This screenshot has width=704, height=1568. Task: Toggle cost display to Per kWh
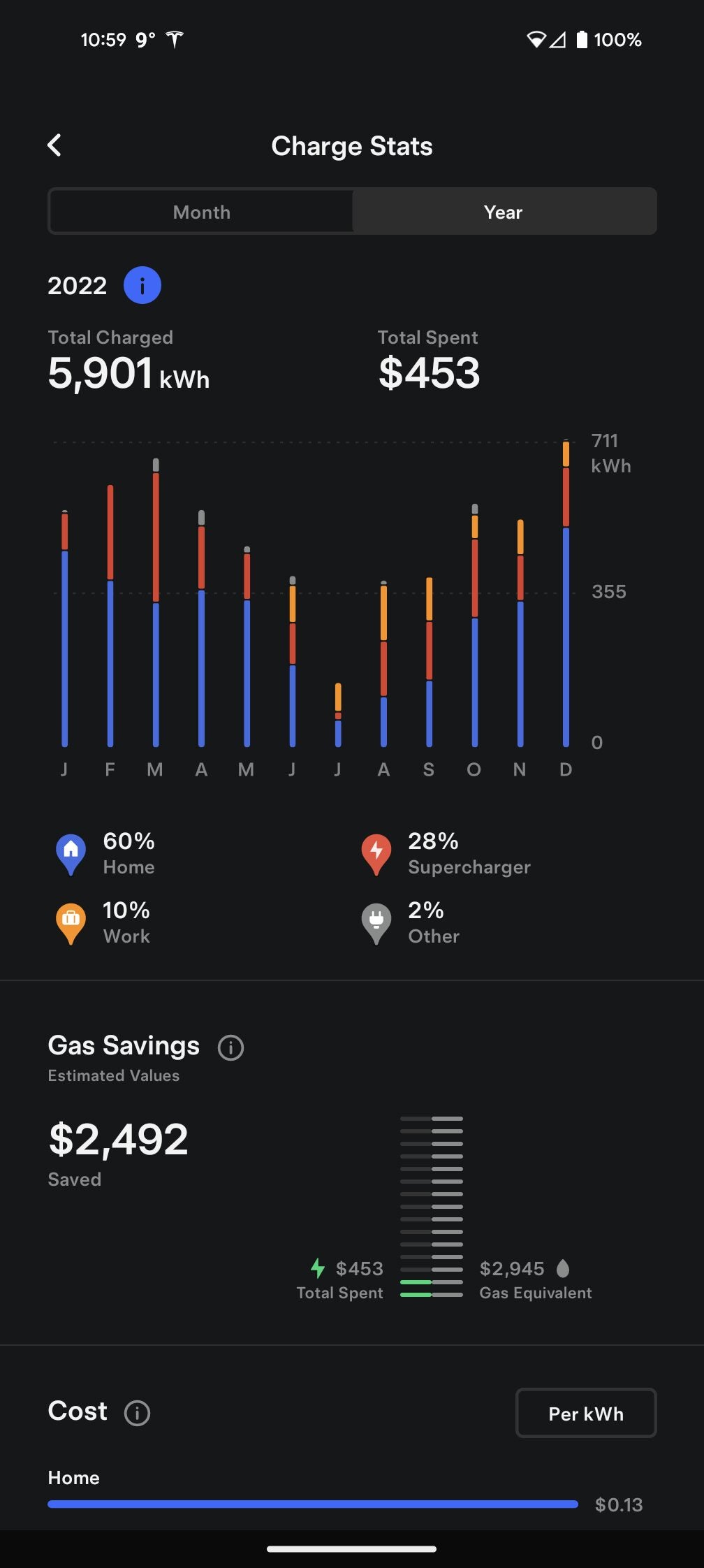click(586, 1413)
